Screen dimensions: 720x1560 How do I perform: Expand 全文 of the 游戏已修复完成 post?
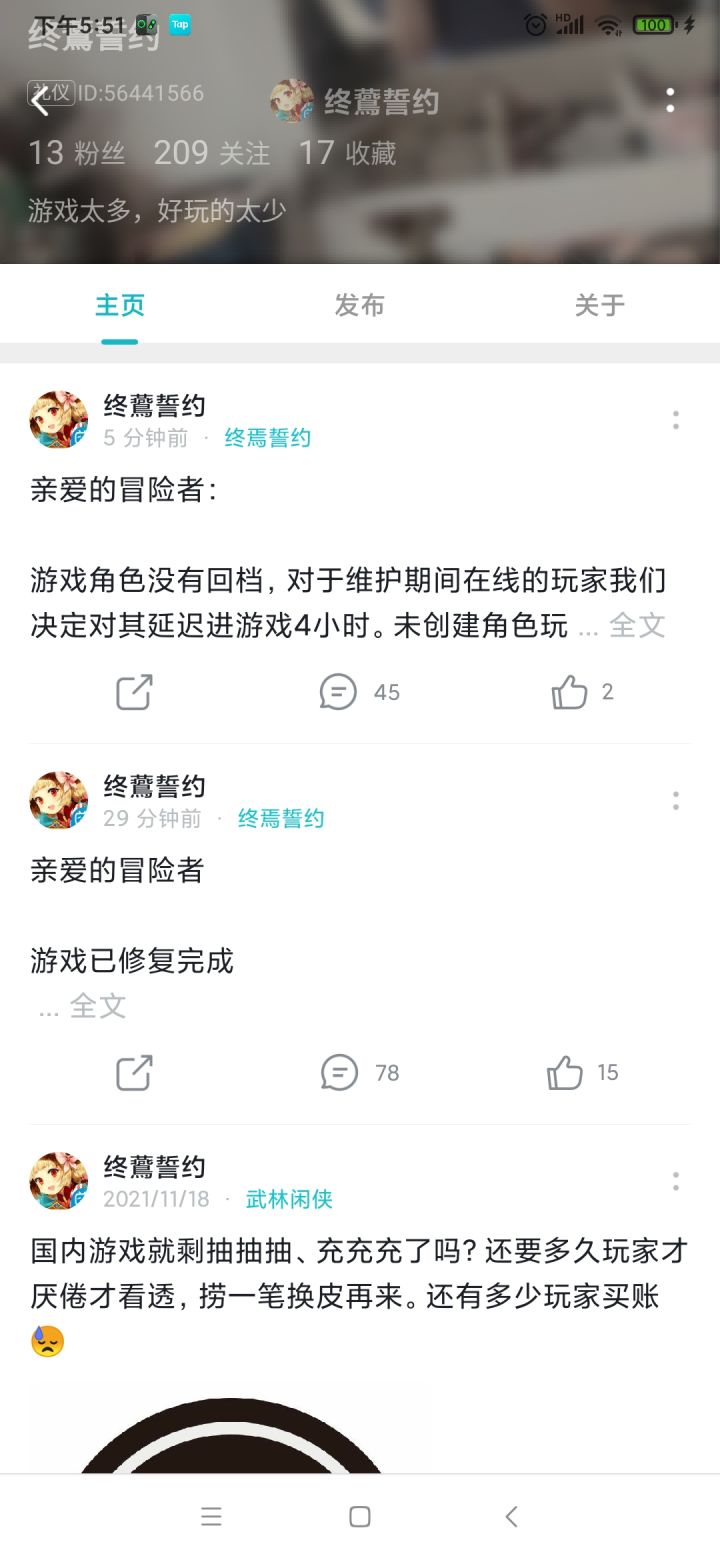(97, 1005)
